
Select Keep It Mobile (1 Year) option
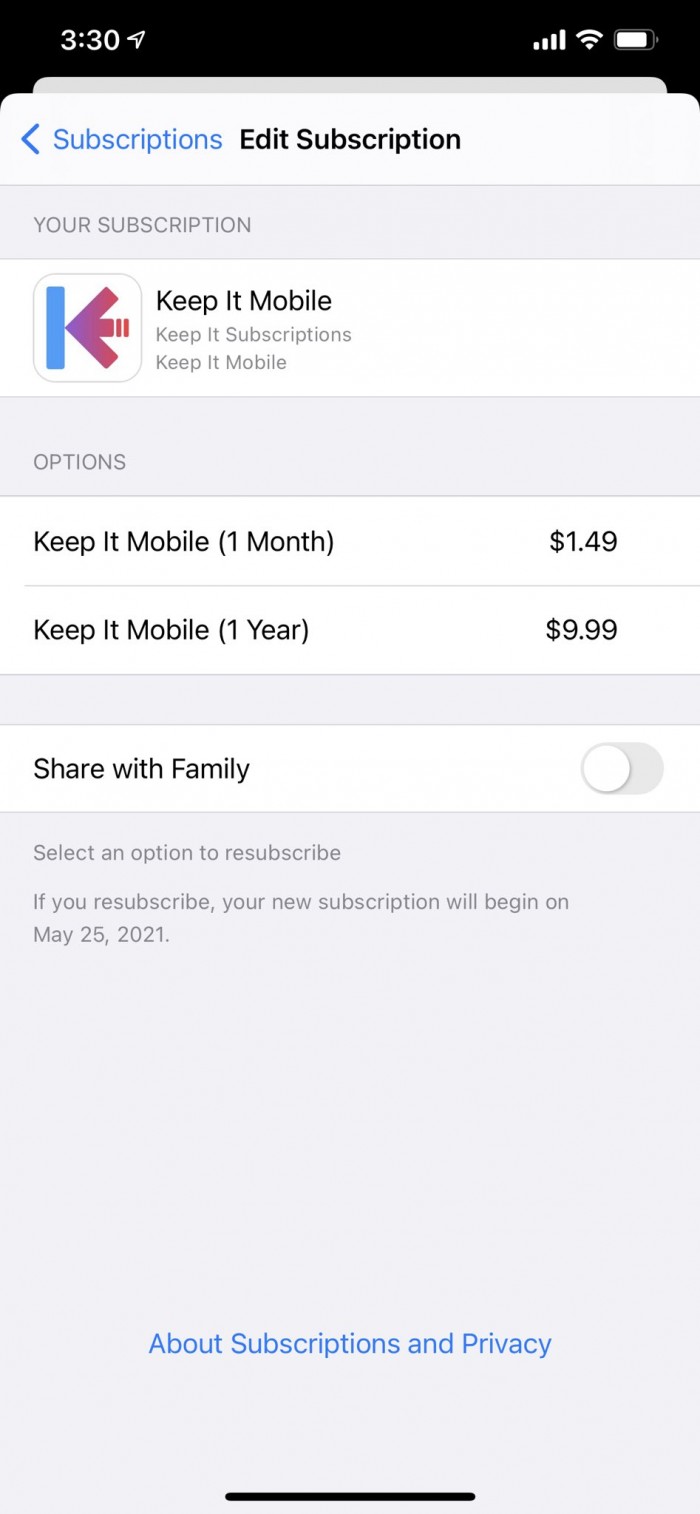[325, 630]
